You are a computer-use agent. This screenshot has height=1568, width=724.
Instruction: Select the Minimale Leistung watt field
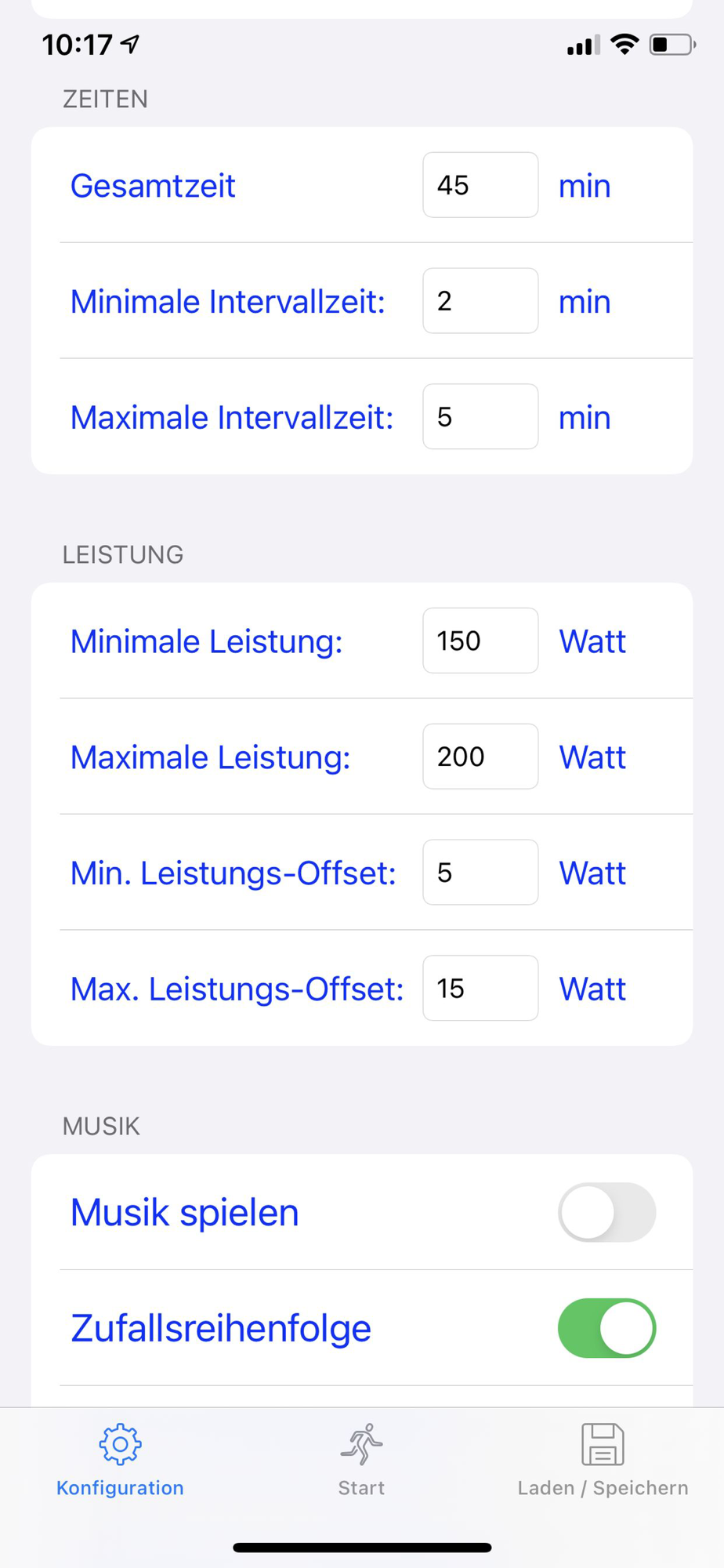[480, 641]
